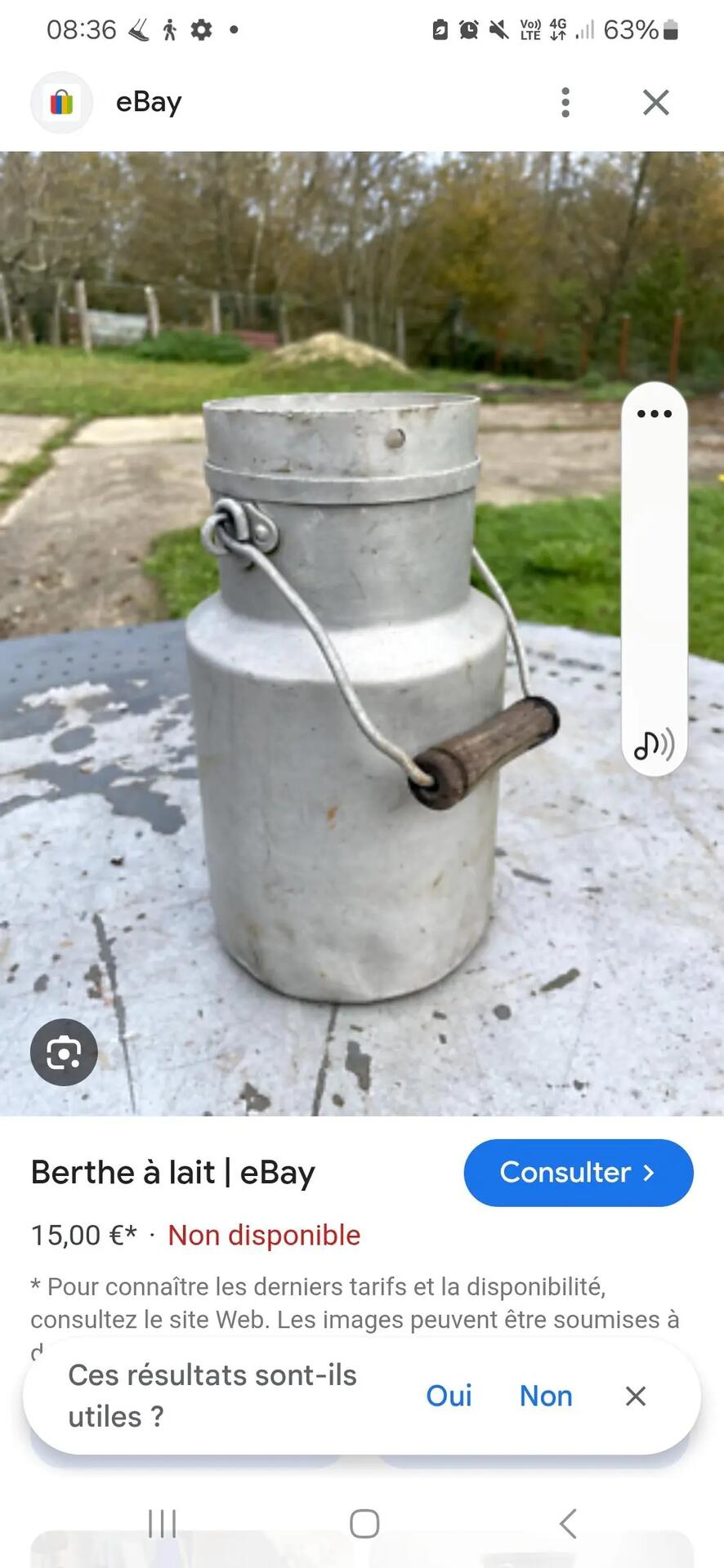Open the floating panel's three-dot options
The height and width of the screenshot is (1568, 724).
[654, 414]
